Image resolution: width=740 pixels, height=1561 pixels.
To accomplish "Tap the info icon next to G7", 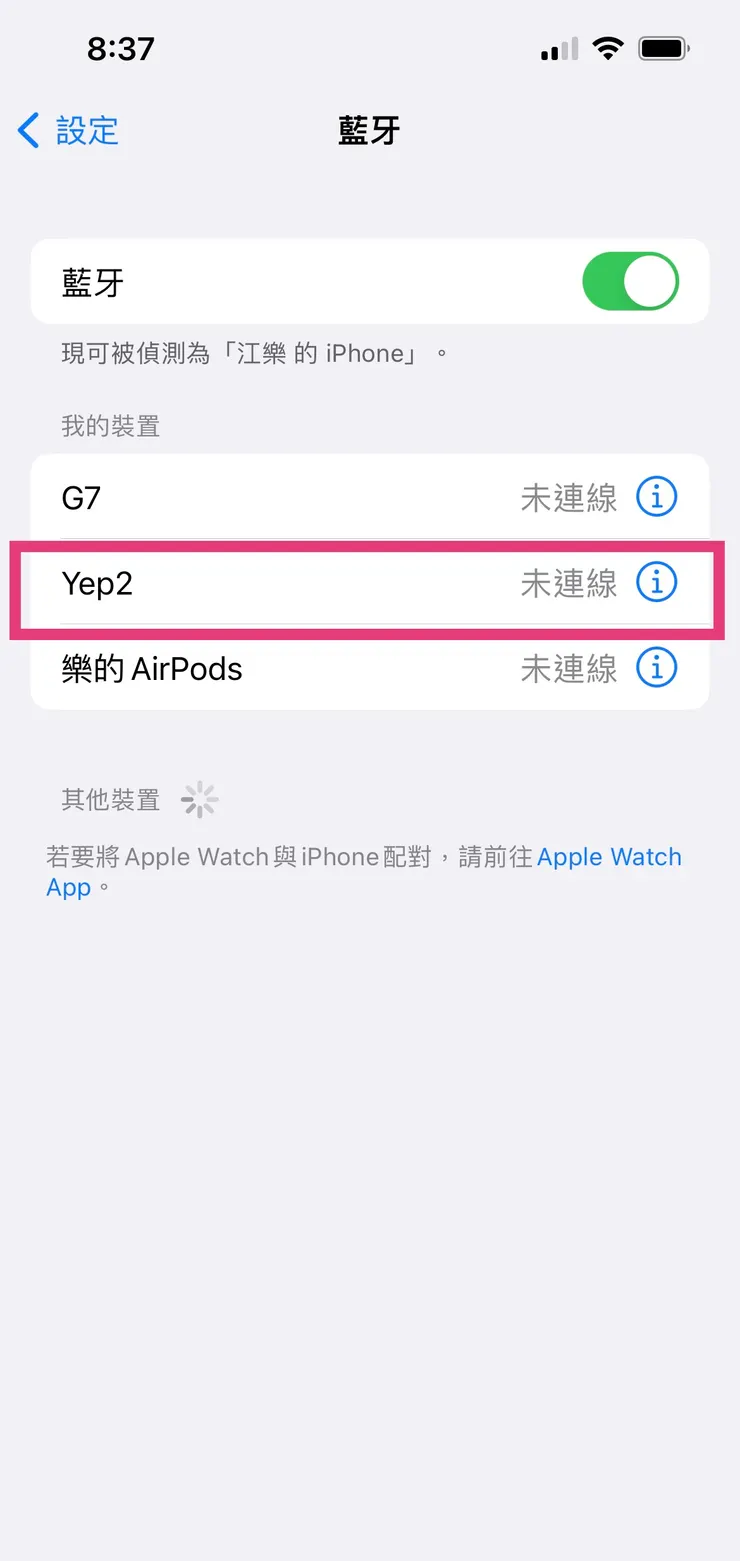I will pyautogui.click(x=656, y=497).
